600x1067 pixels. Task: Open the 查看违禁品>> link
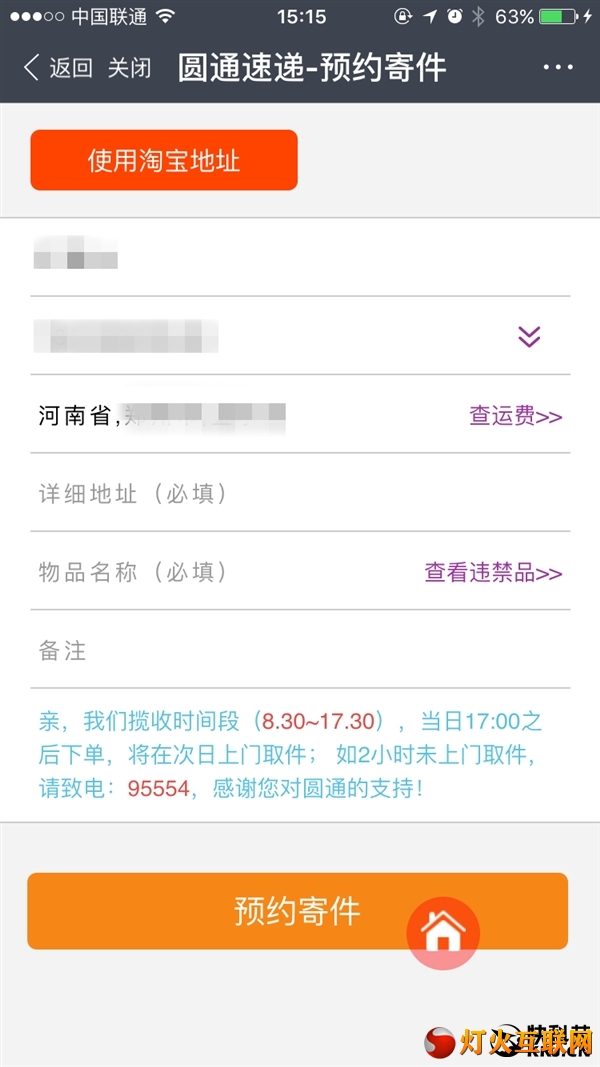[493, 572]
